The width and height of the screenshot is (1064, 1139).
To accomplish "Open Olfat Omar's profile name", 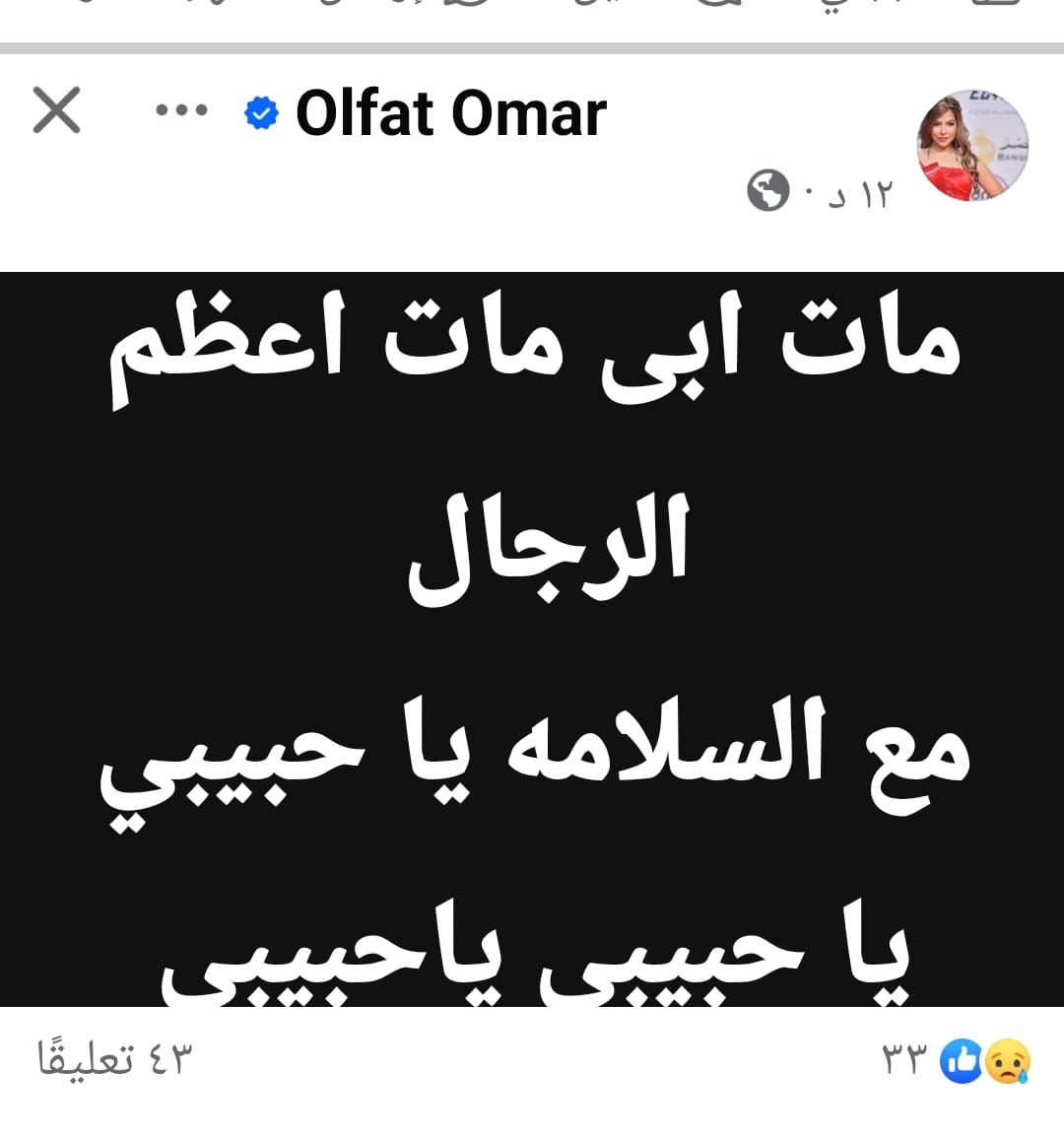I will pyautogui.click(x=450, y=113).
